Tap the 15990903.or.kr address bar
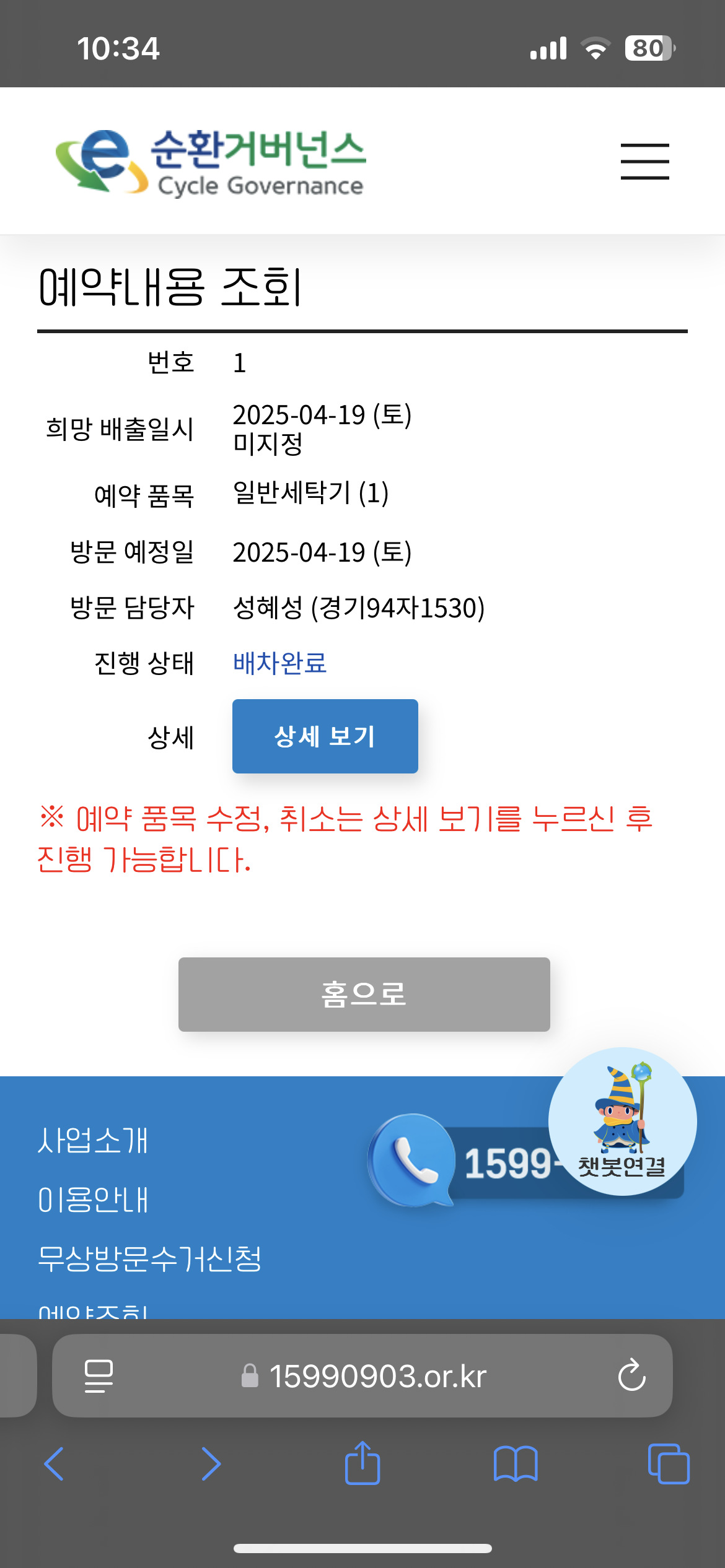This screenshot has height=1568, width=725. tap(363, 1376)
